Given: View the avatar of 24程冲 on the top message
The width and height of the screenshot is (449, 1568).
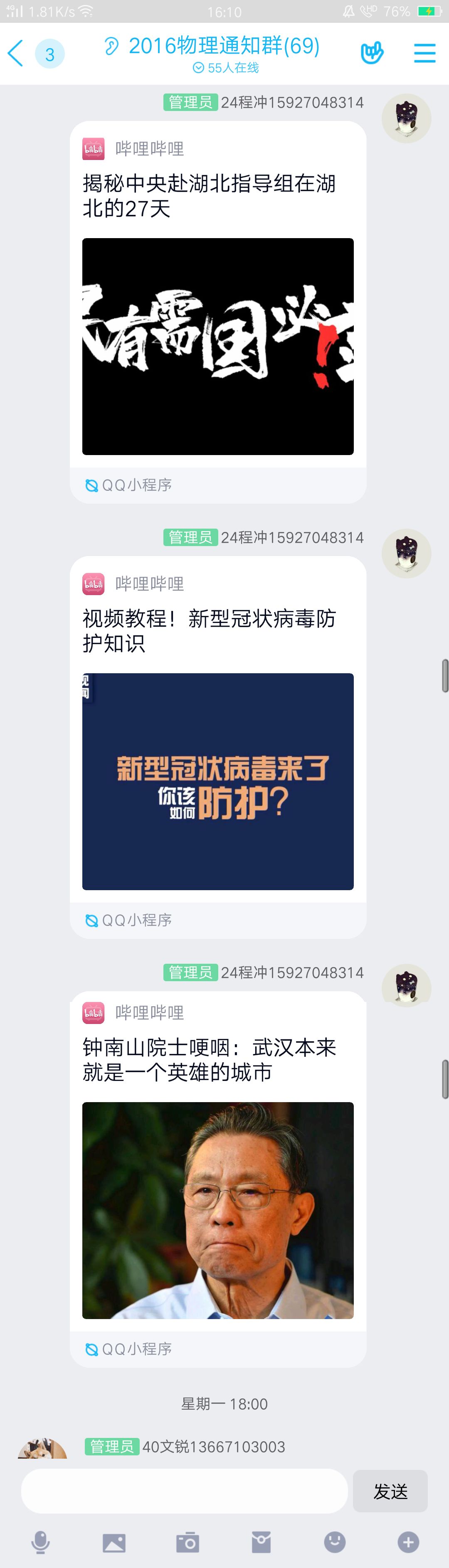Looking at the screenshot, I should coord(406,118).
